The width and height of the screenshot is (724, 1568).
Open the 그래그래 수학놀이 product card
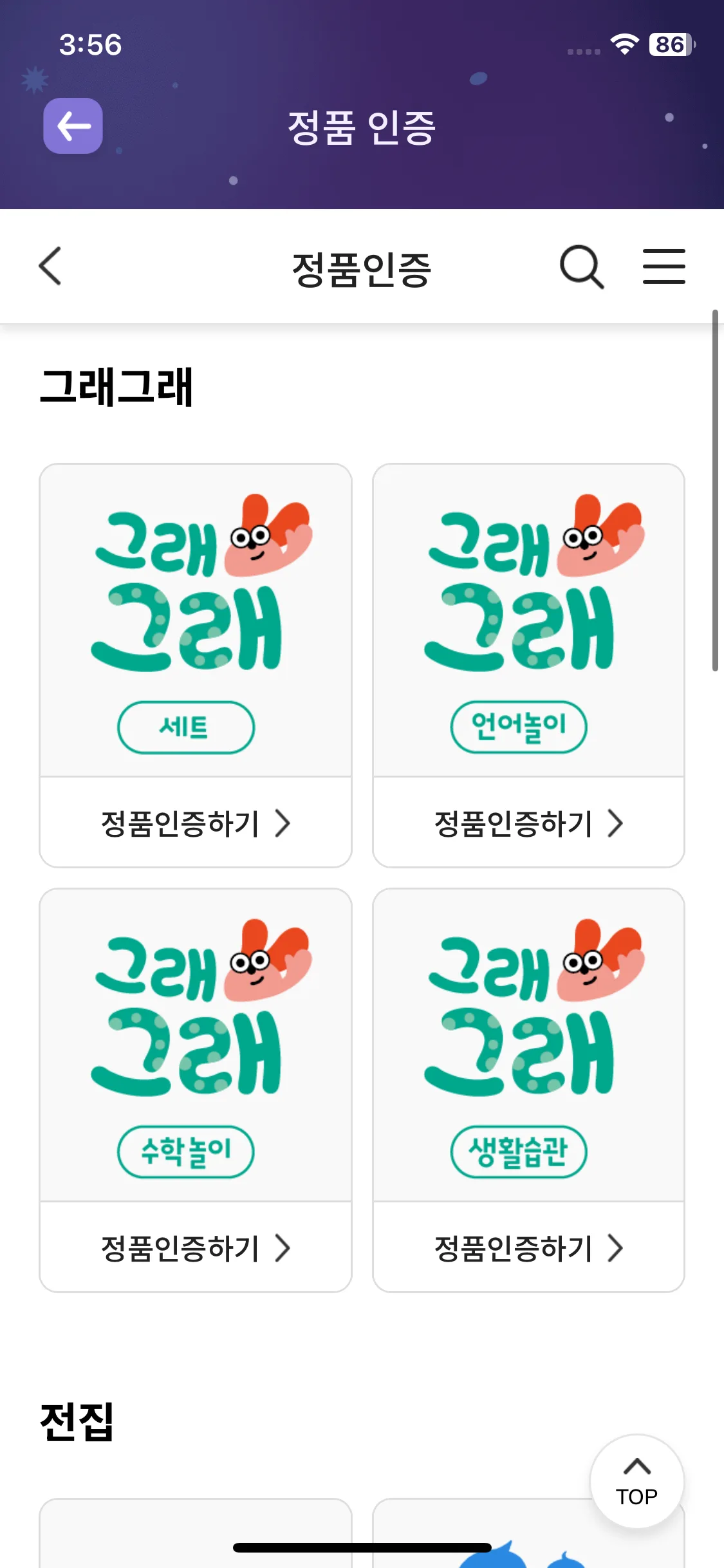point(195,1045)
